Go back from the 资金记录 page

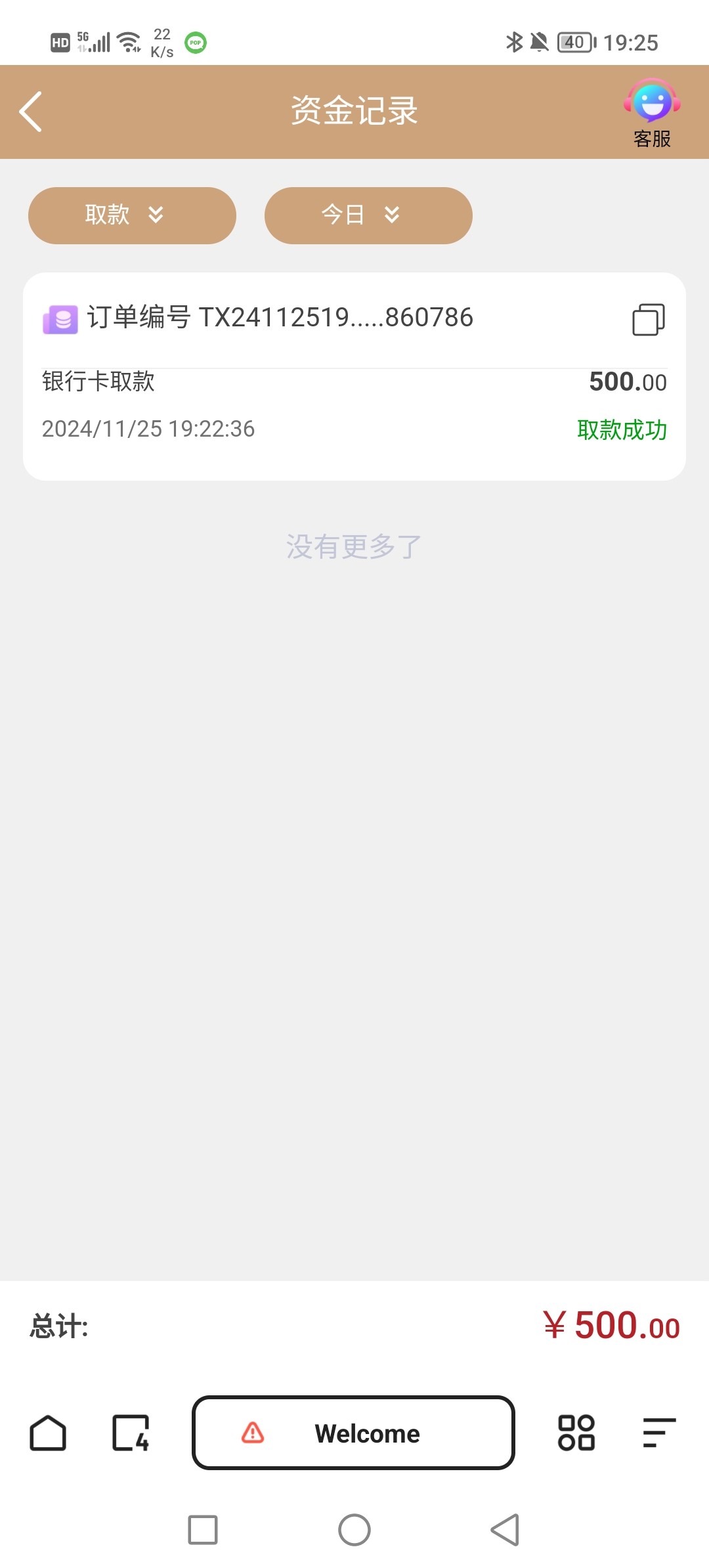(31, 112)
